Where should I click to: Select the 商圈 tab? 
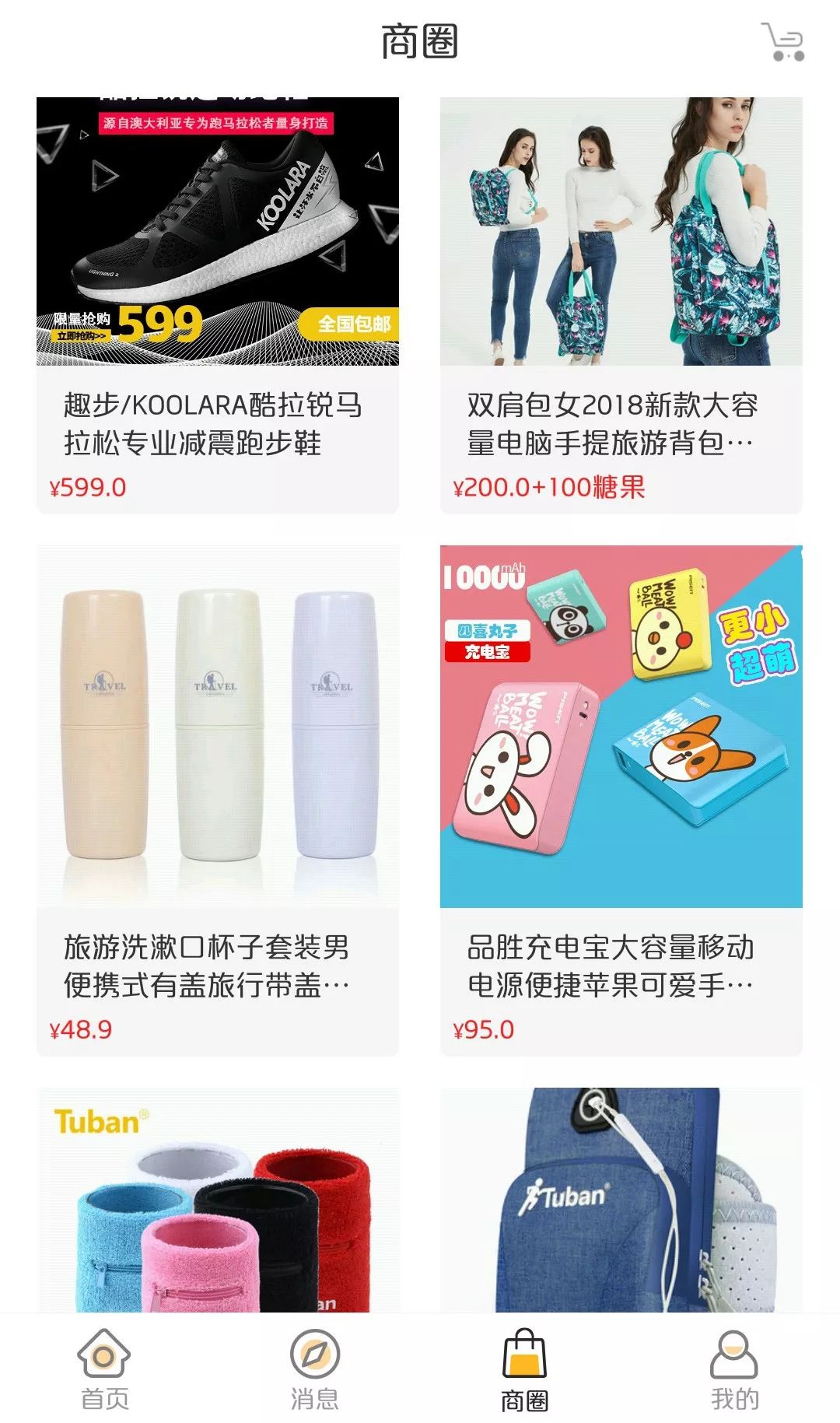pyautogui.click(x=524, y=1370)
